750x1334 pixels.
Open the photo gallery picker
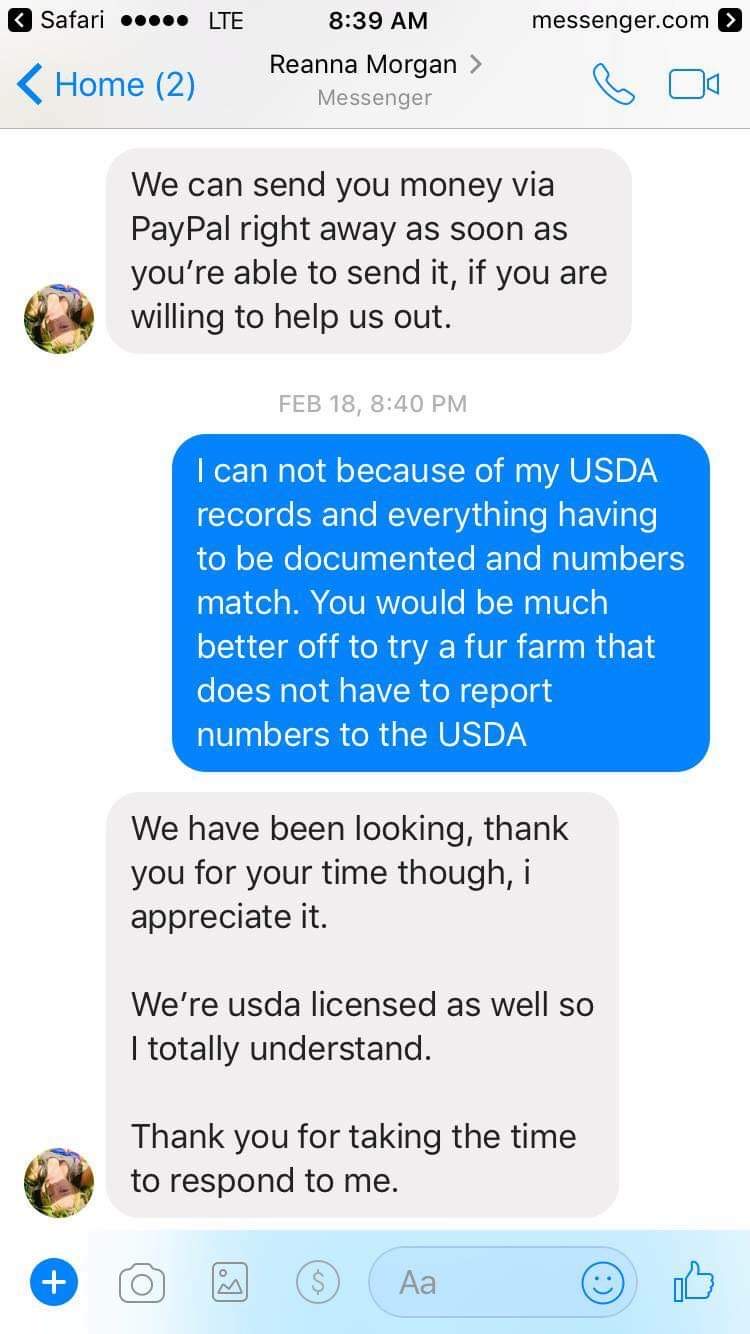tap(230, 1282)
